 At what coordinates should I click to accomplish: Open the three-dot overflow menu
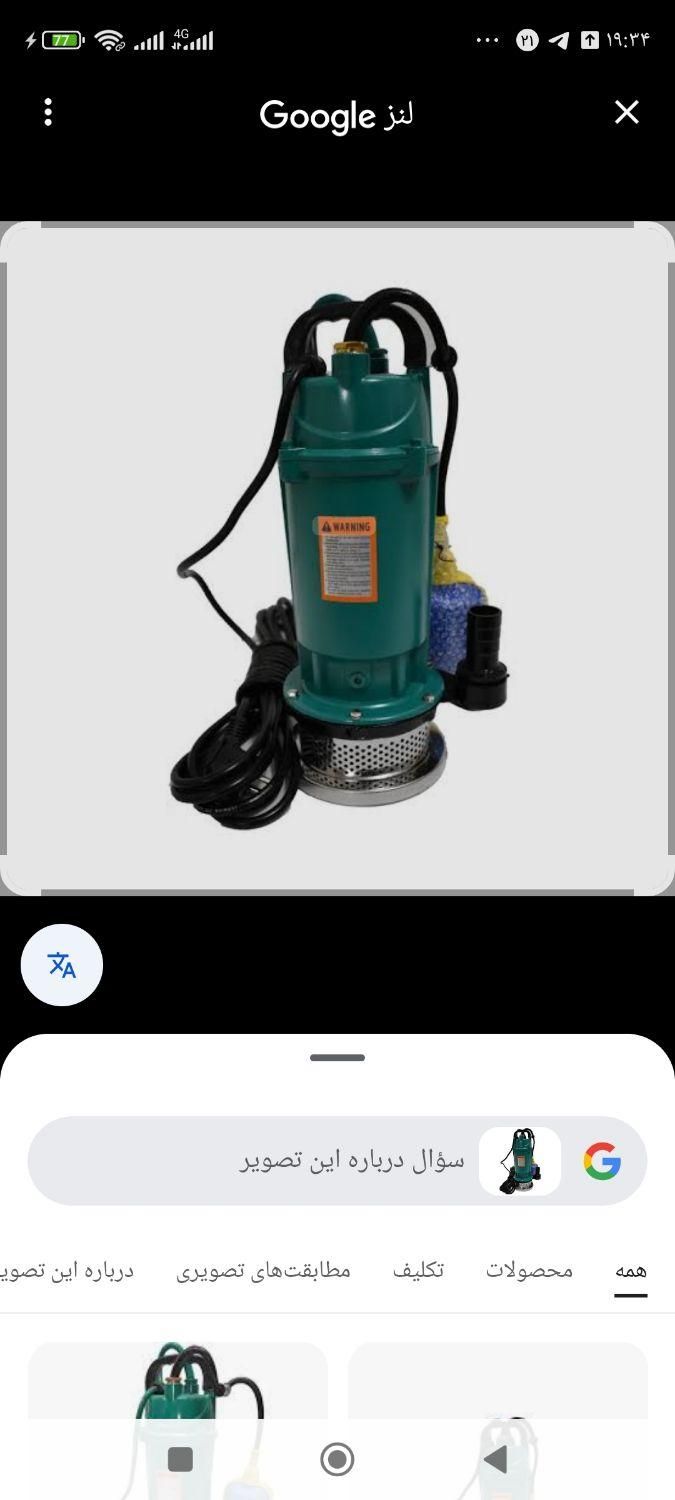pyautogui.click(x=48, y=112)
